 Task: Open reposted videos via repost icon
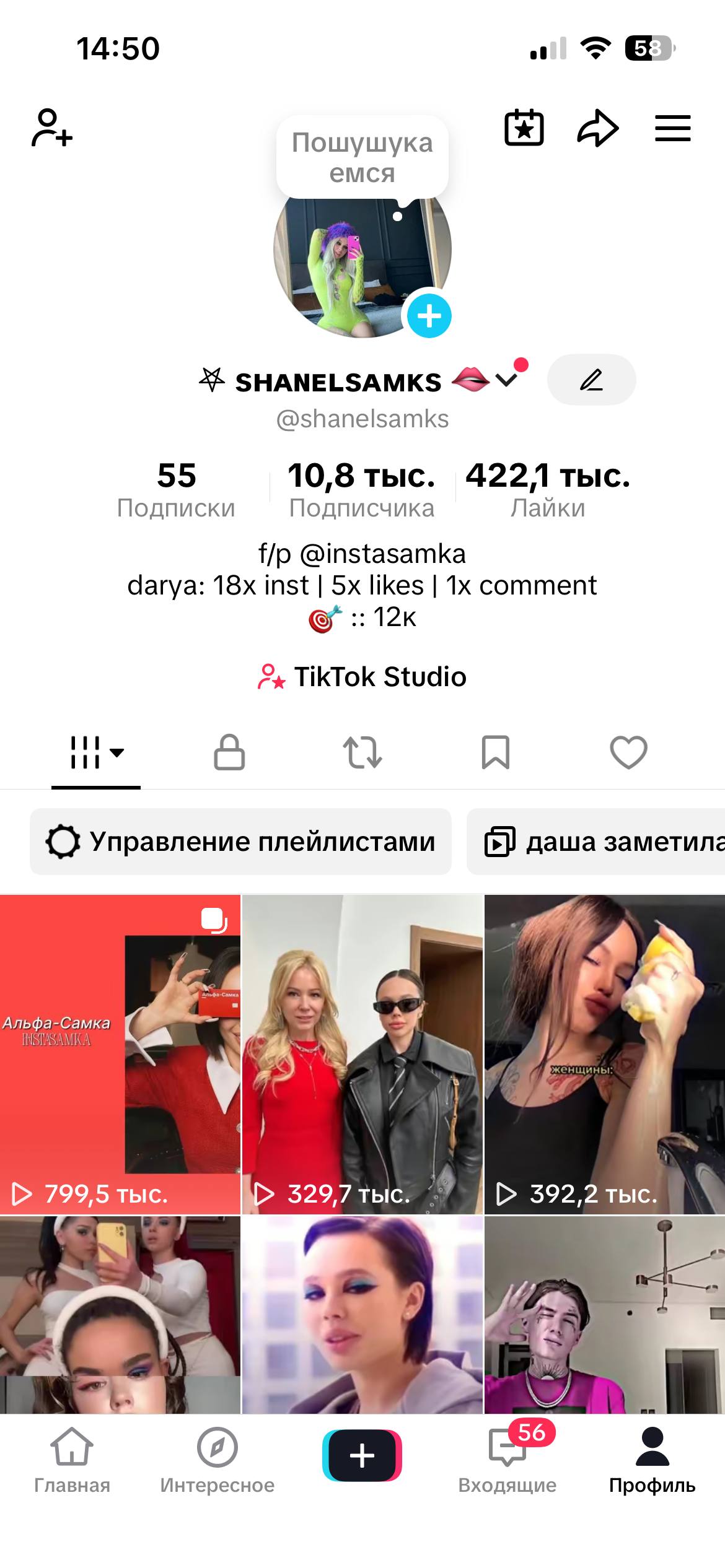pos(362,753)
